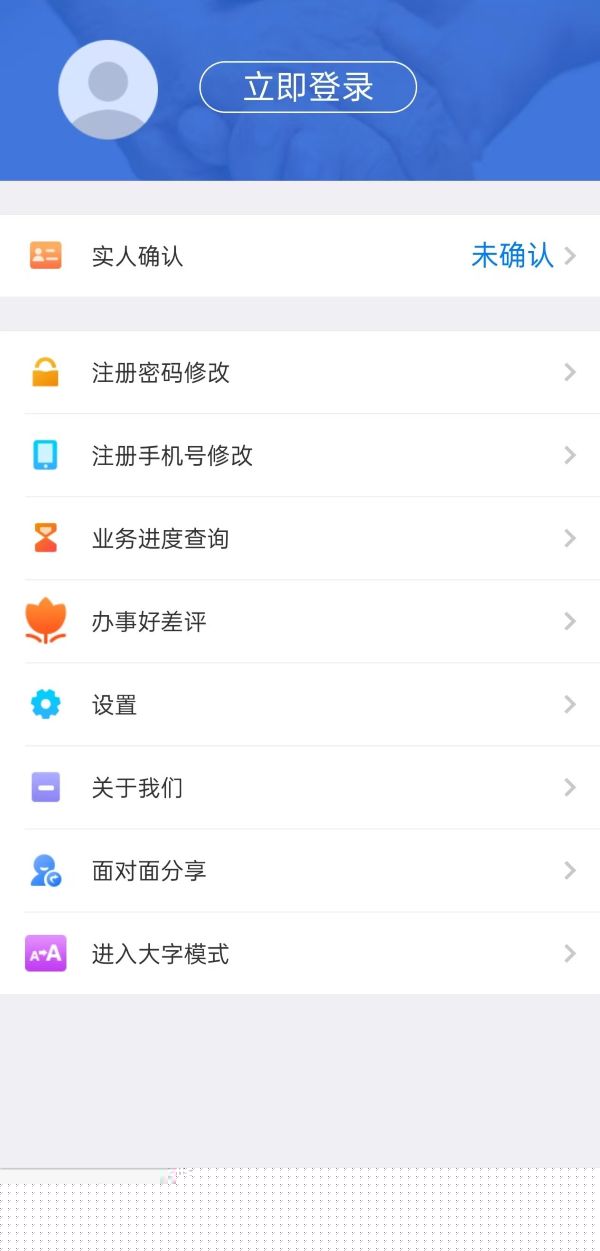Image resolution: width=600 pixels, height=1251 pixels.
Task: Select 注册手机号修改 row
Action: click(x=300, y=456)
